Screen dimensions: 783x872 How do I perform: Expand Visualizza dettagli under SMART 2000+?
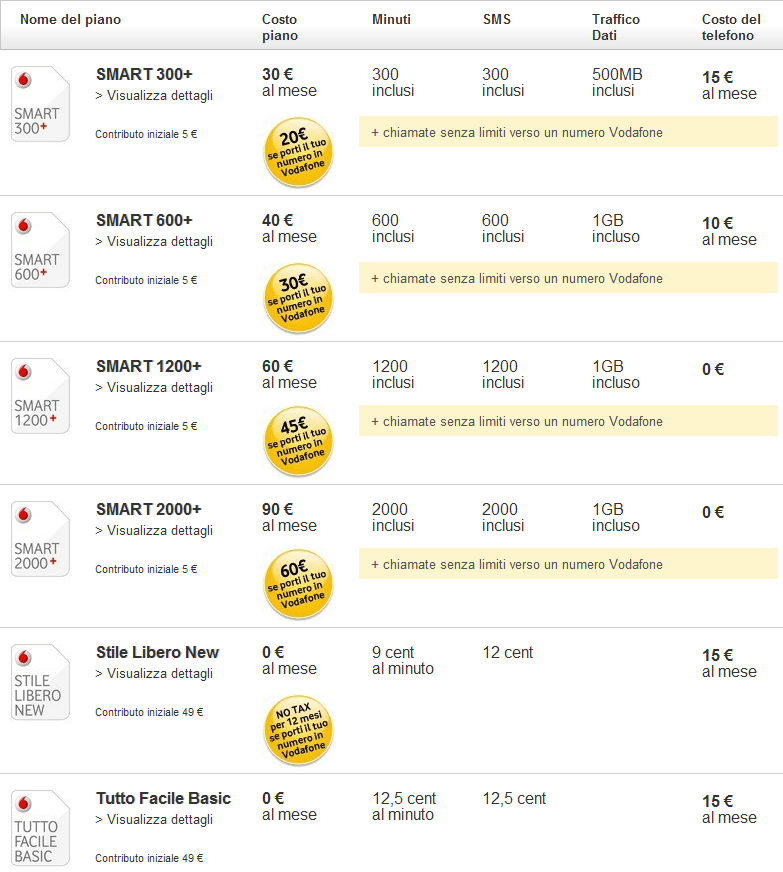click(x=154, y=531)
